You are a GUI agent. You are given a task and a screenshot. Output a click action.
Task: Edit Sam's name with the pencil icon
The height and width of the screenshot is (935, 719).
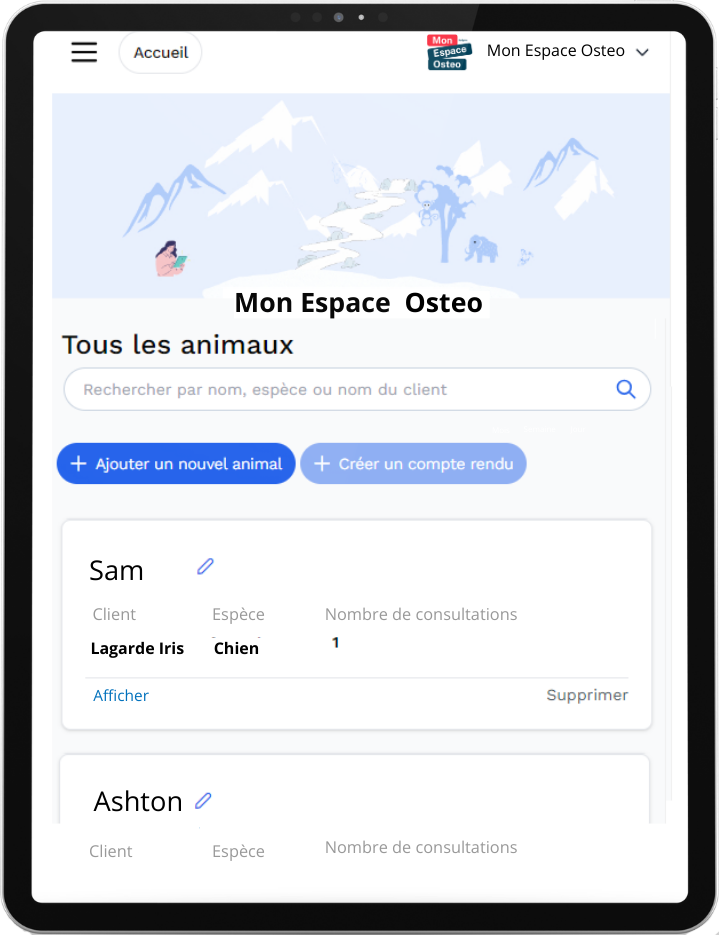click(205, 567)
